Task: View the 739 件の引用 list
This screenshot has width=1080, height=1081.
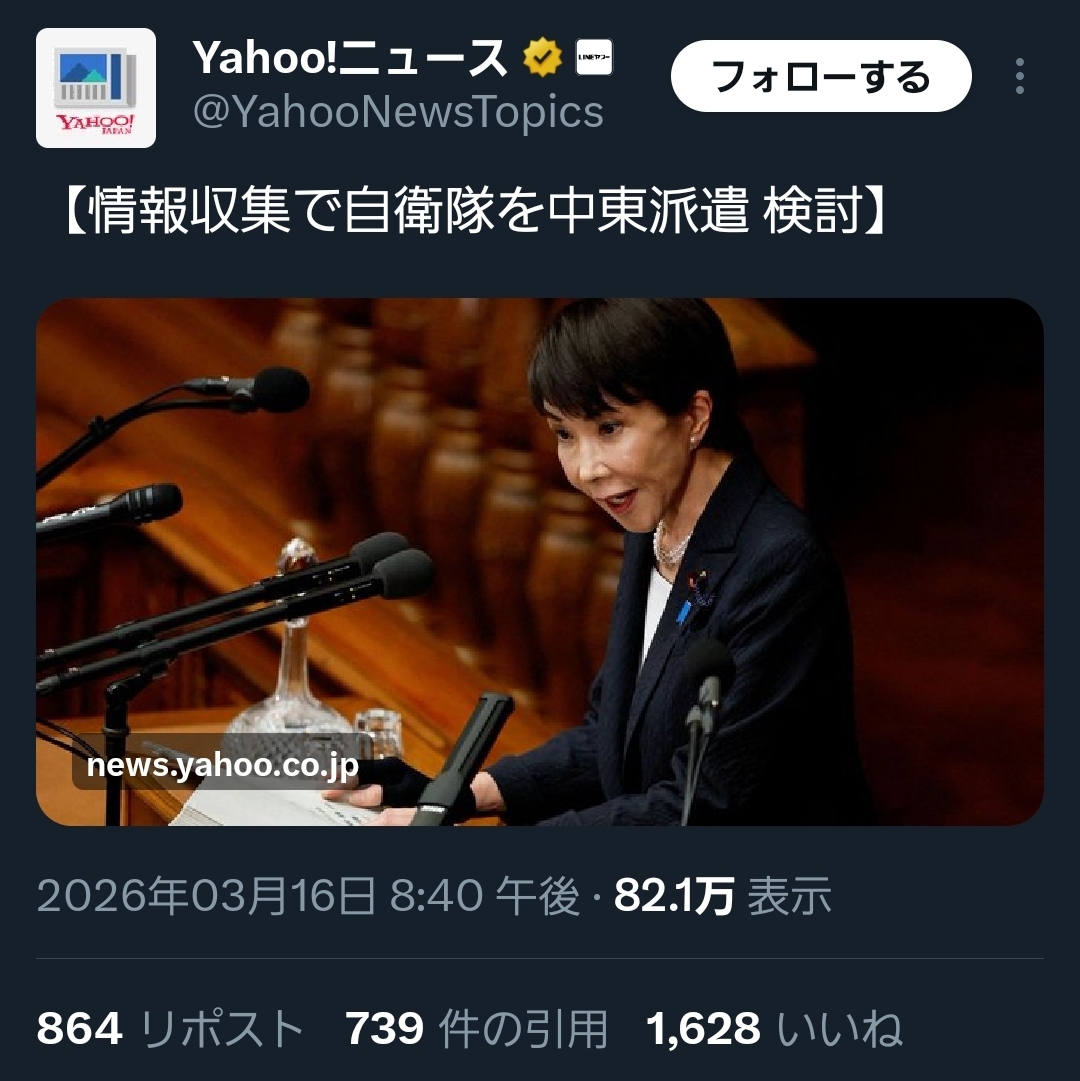Action: (x=477, y=1028)
